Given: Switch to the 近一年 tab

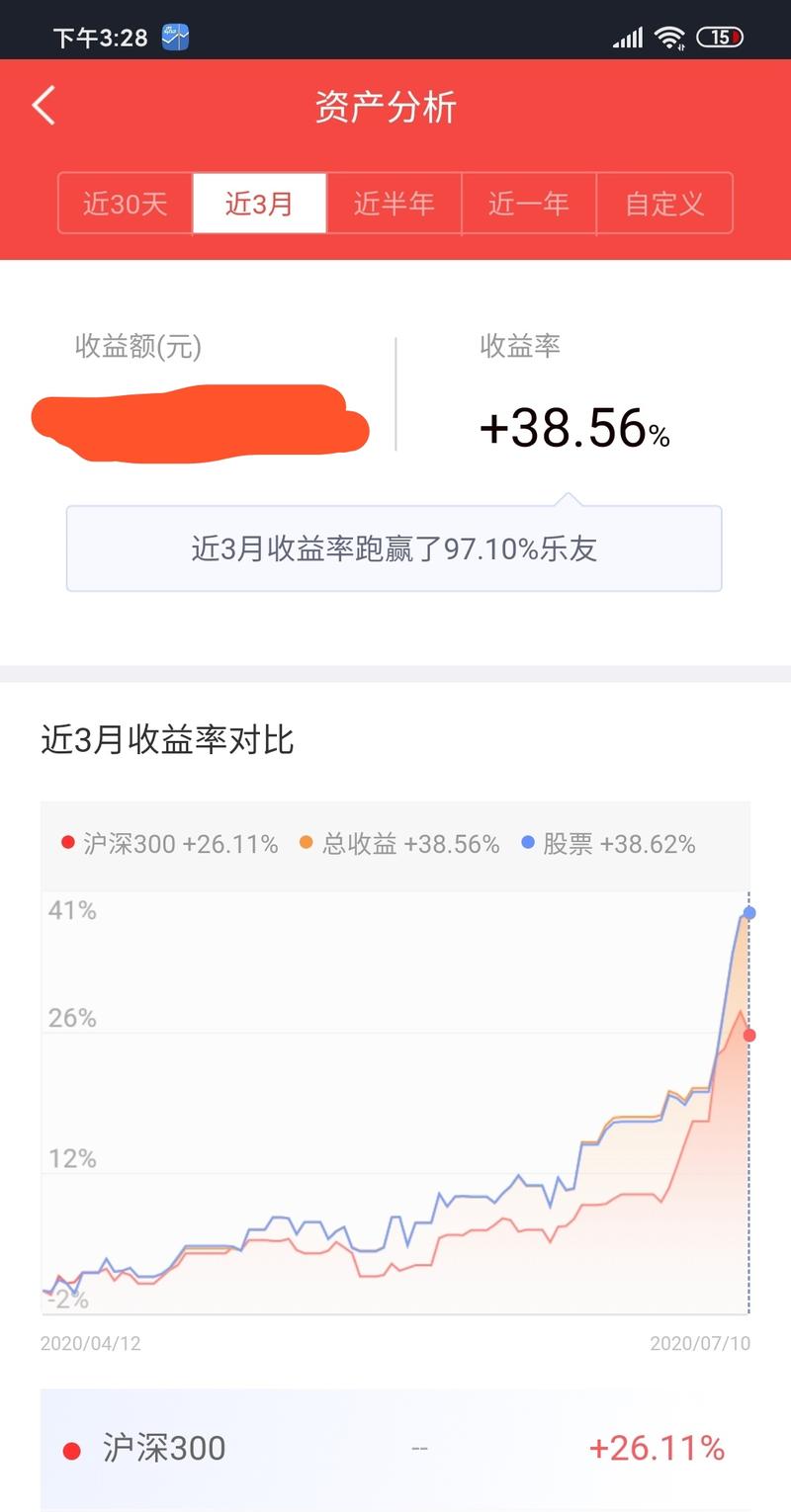Looking at the screenshot, I should [529, 204].
